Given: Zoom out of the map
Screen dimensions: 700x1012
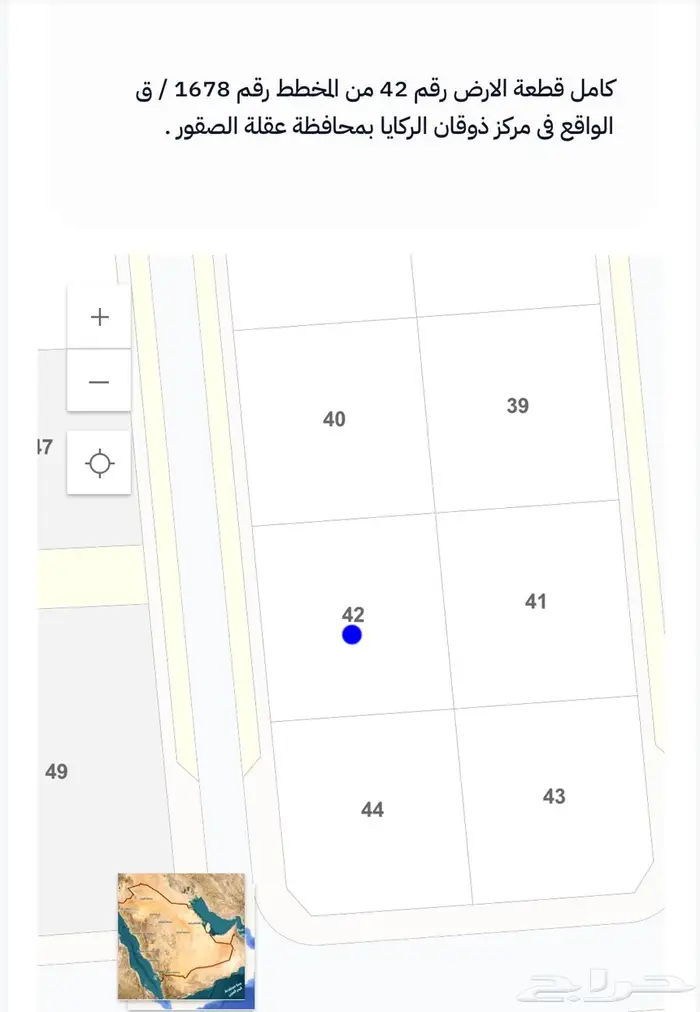Looking at the screenshot, I should 99,381.
